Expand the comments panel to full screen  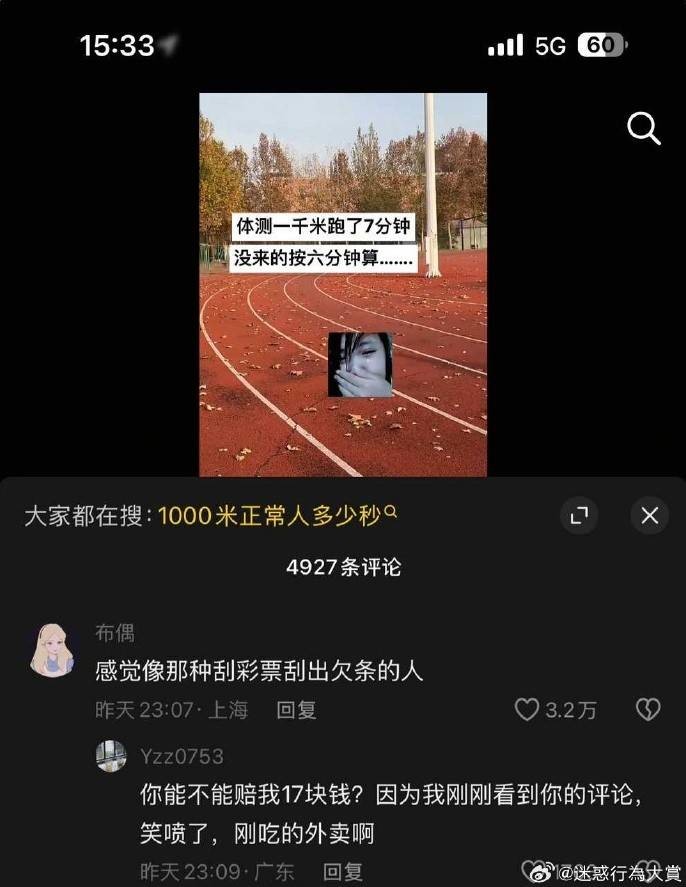(x=579, y=516)
